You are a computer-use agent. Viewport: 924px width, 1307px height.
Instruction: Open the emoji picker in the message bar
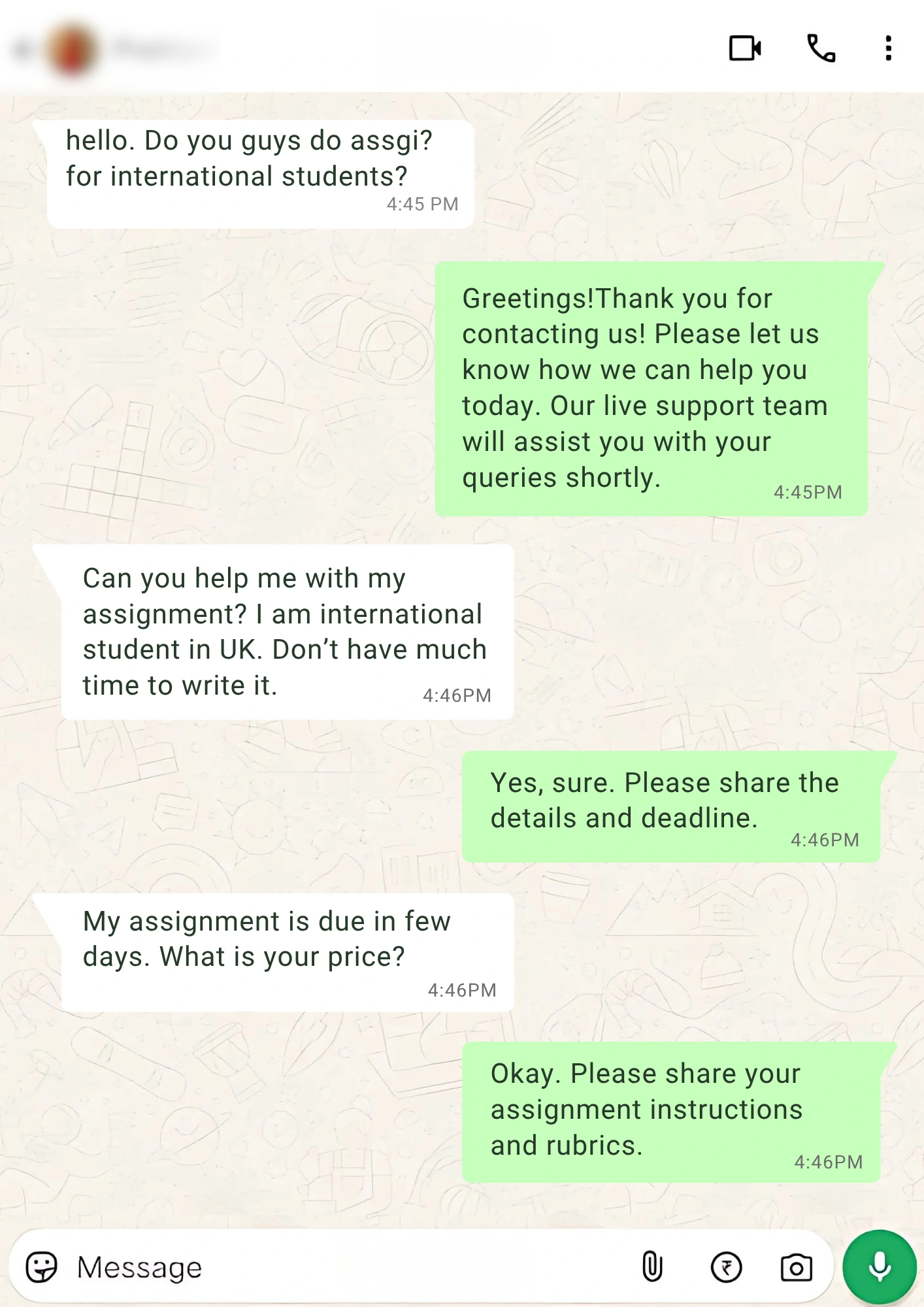(x=41, y=1266)
